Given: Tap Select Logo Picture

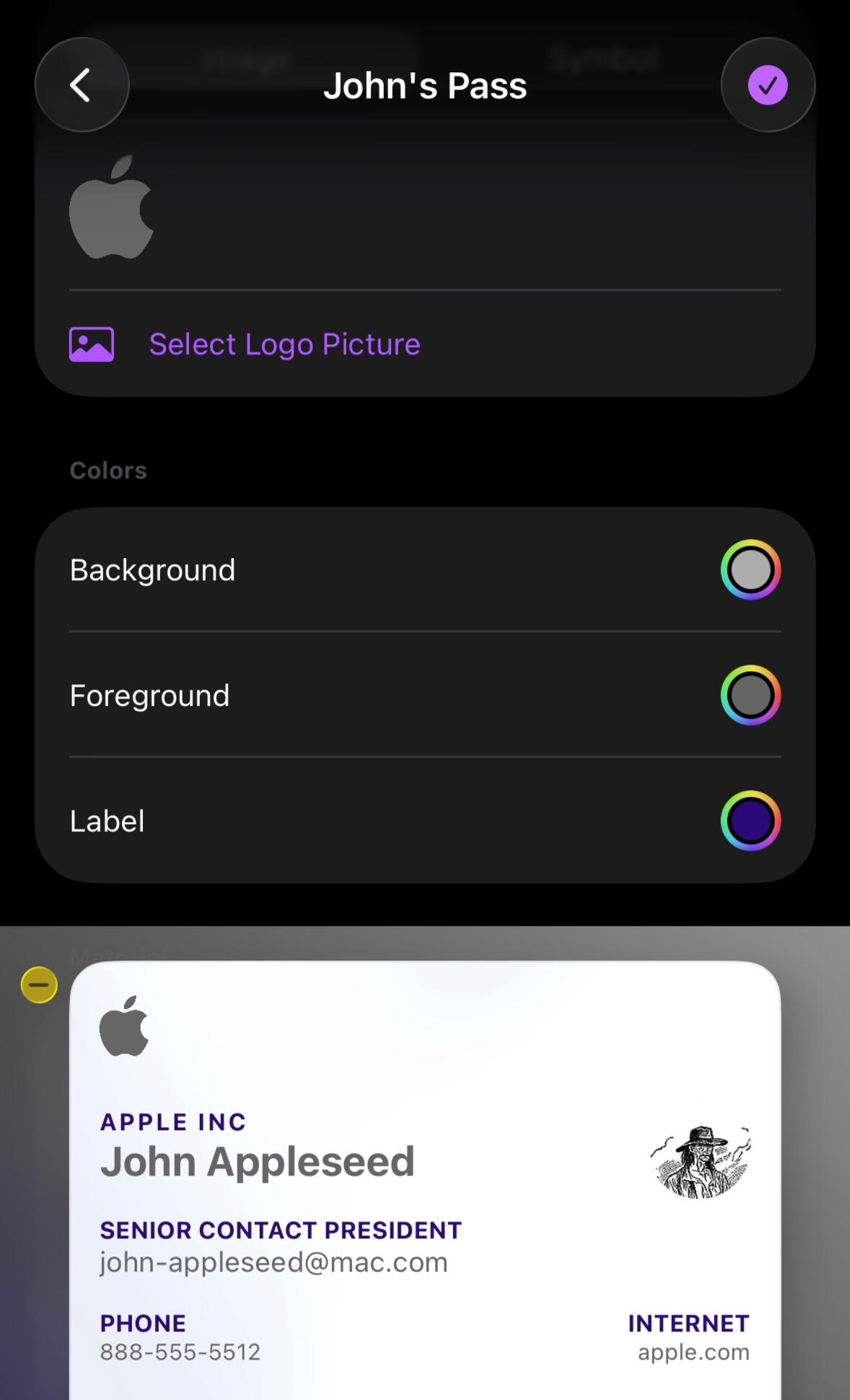Looking at the screenshot, I should [284, 344].
